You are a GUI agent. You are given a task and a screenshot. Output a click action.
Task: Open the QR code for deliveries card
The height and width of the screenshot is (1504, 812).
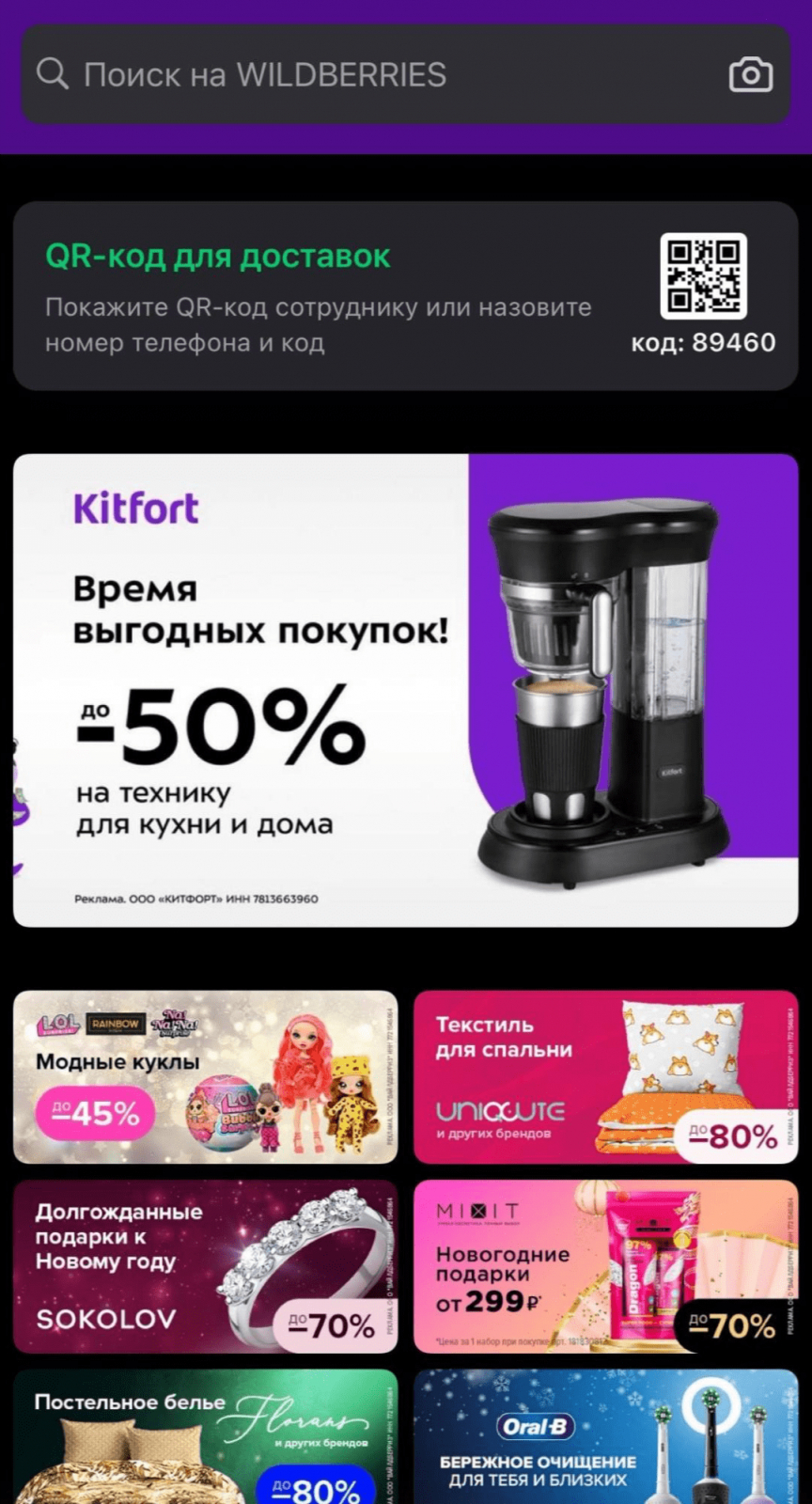pos(404,296)
